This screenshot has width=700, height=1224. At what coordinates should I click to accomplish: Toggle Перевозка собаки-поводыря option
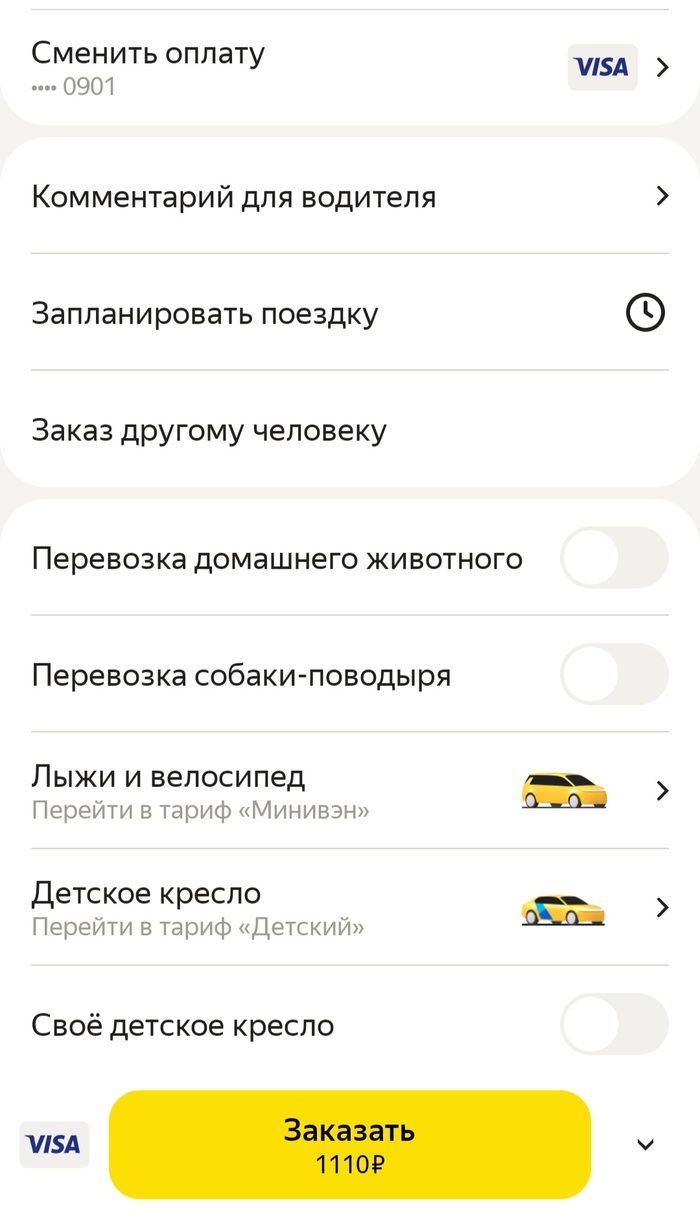click(613, 675)
